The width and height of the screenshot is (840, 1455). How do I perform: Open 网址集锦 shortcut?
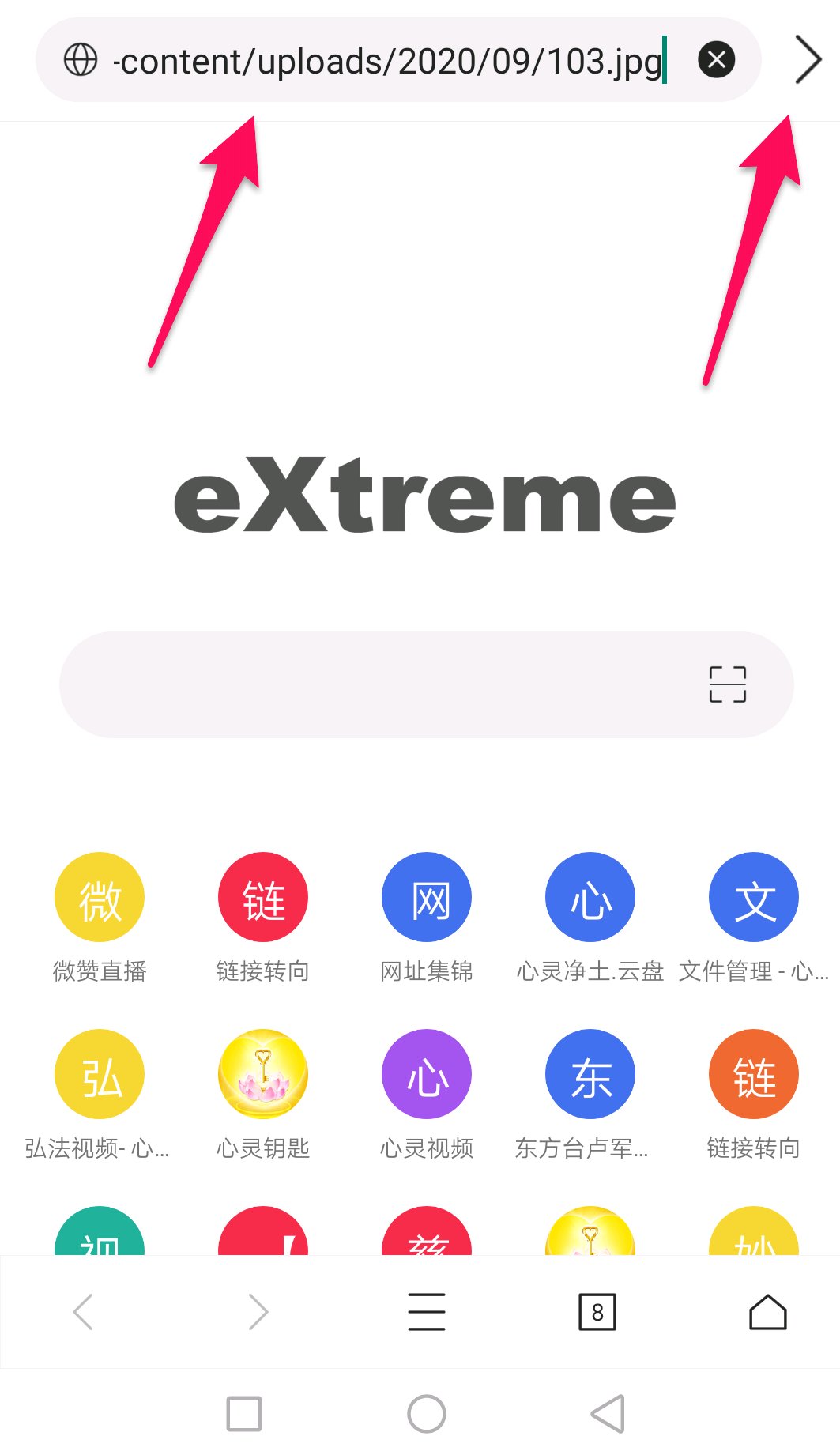coord(427,897)
